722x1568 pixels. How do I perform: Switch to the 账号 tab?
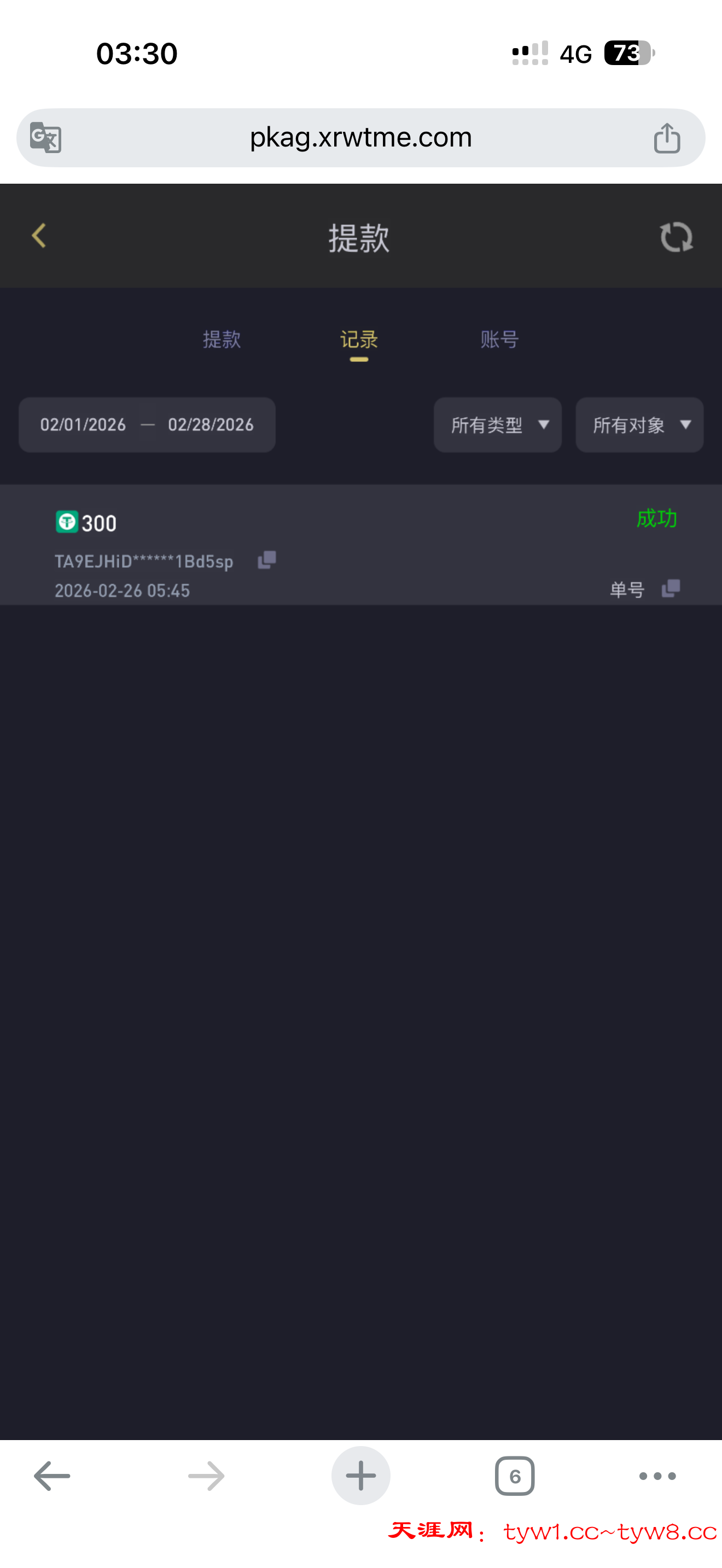pyautogui.click(x=499, y=339)
